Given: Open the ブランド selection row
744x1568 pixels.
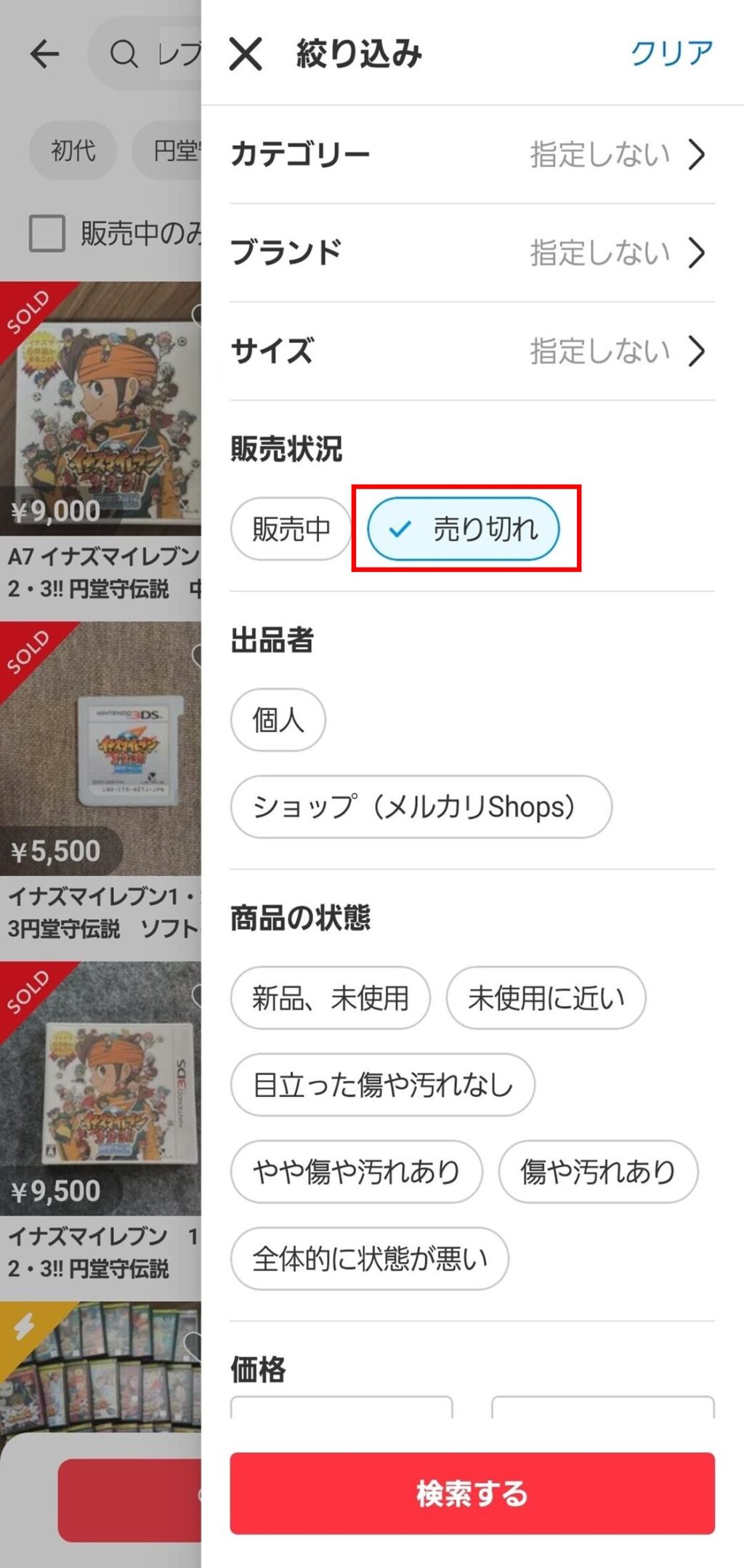Looking at the screenshot, I should [472, 252].
